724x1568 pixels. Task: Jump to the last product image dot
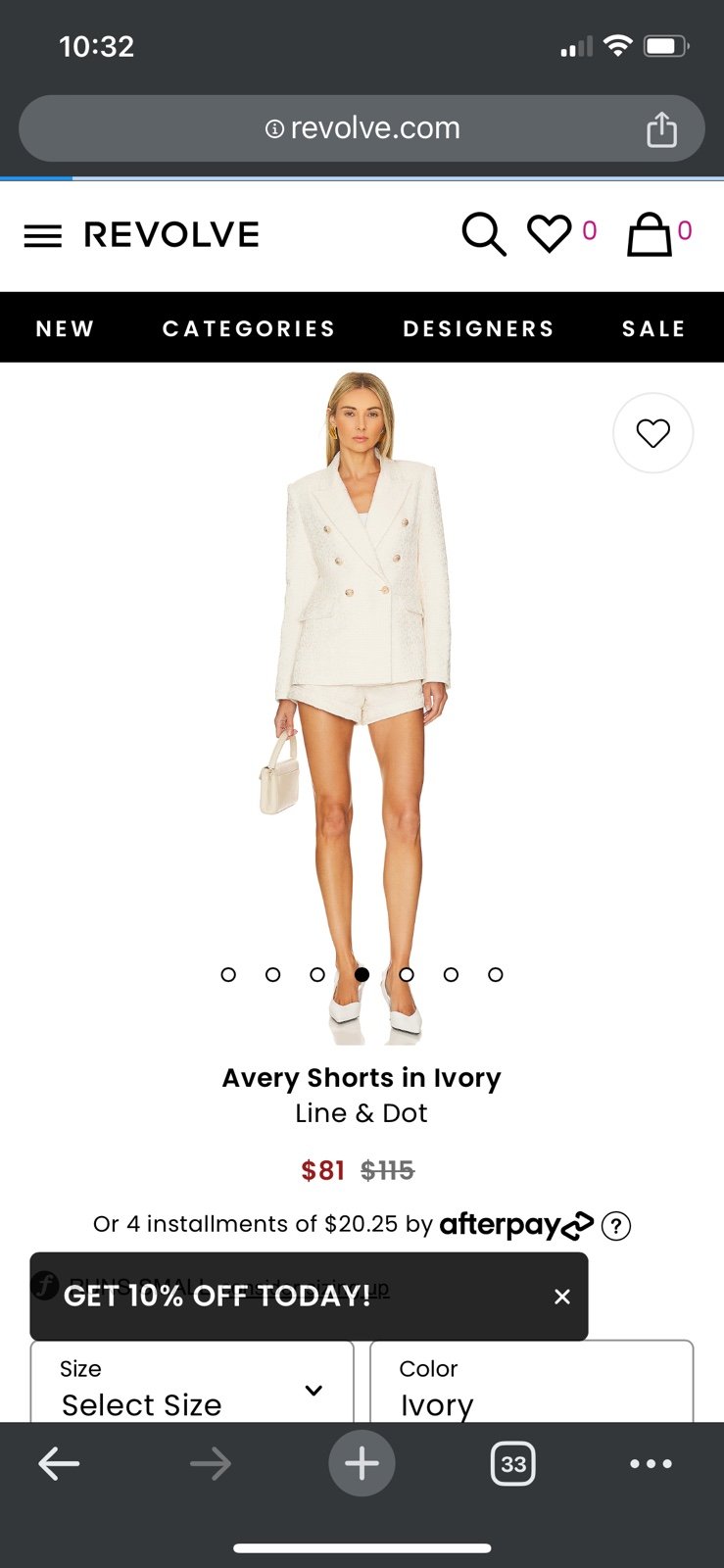coord(496,974)
